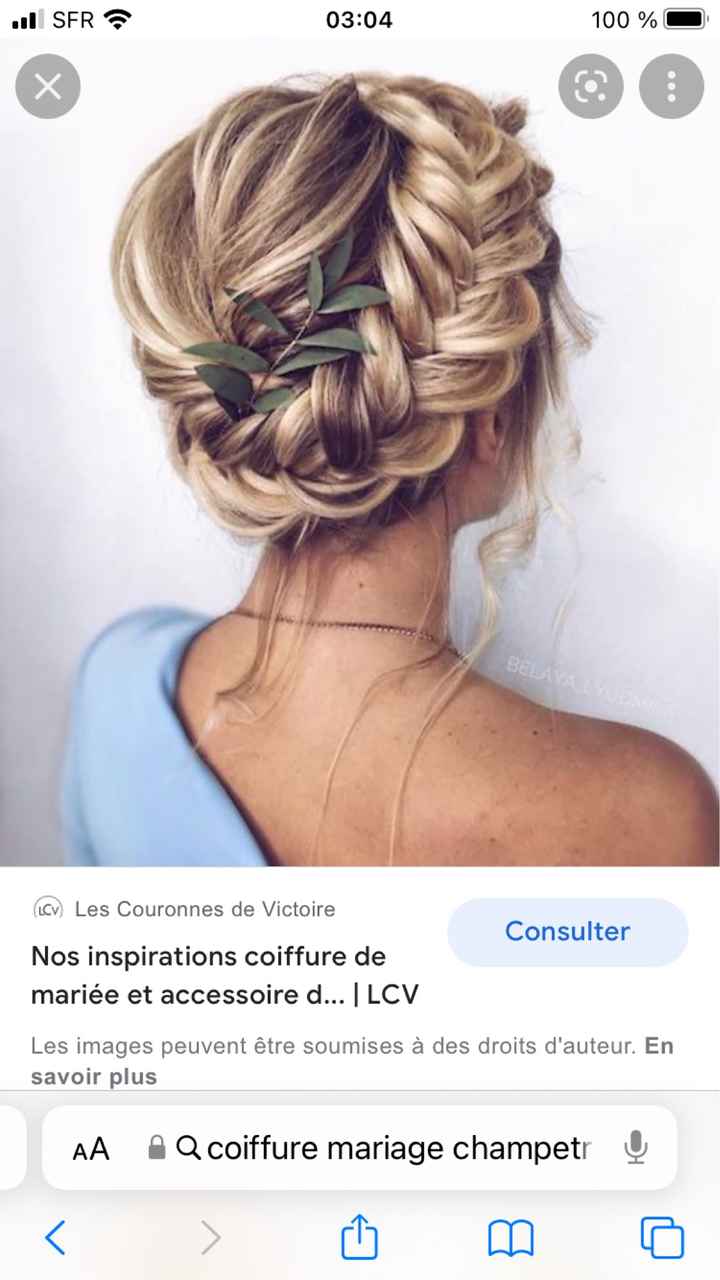Image resolution: width=720 pixels, height=1280 pixels.
Task: Dismiss the image viewer with the X button
Action: pos(47,86)
